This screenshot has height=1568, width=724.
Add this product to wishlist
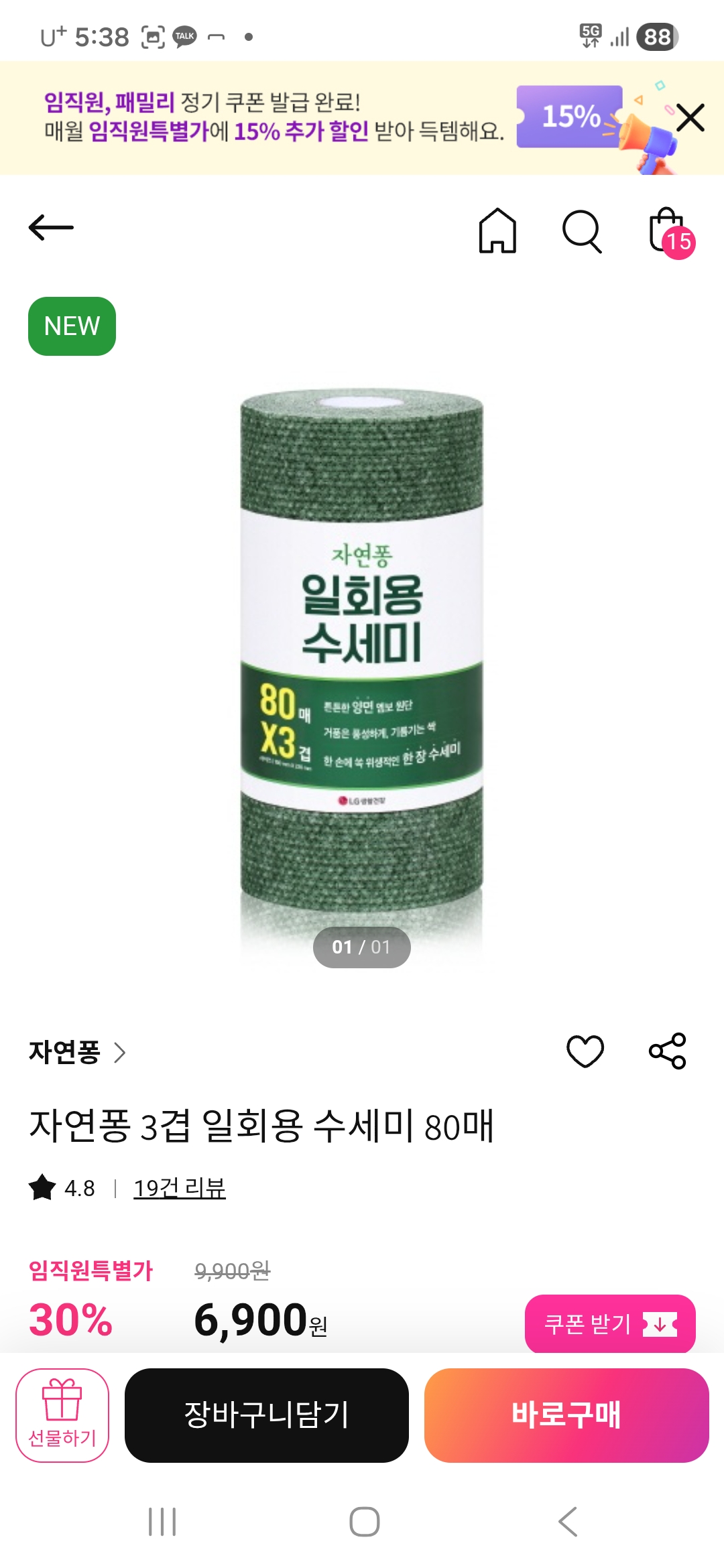click(x=585, y=1051)
